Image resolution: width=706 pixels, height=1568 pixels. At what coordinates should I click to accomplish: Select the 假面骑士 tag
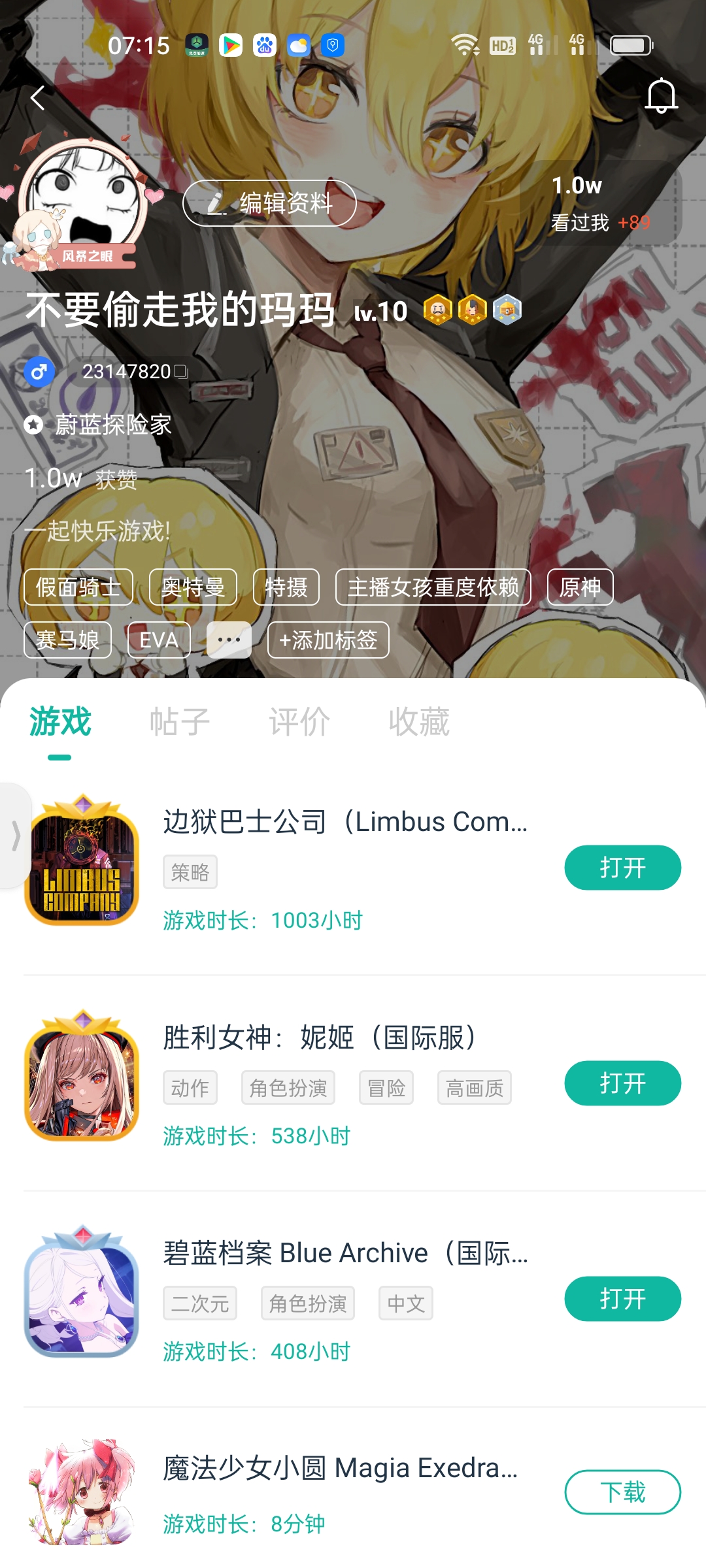78,587
